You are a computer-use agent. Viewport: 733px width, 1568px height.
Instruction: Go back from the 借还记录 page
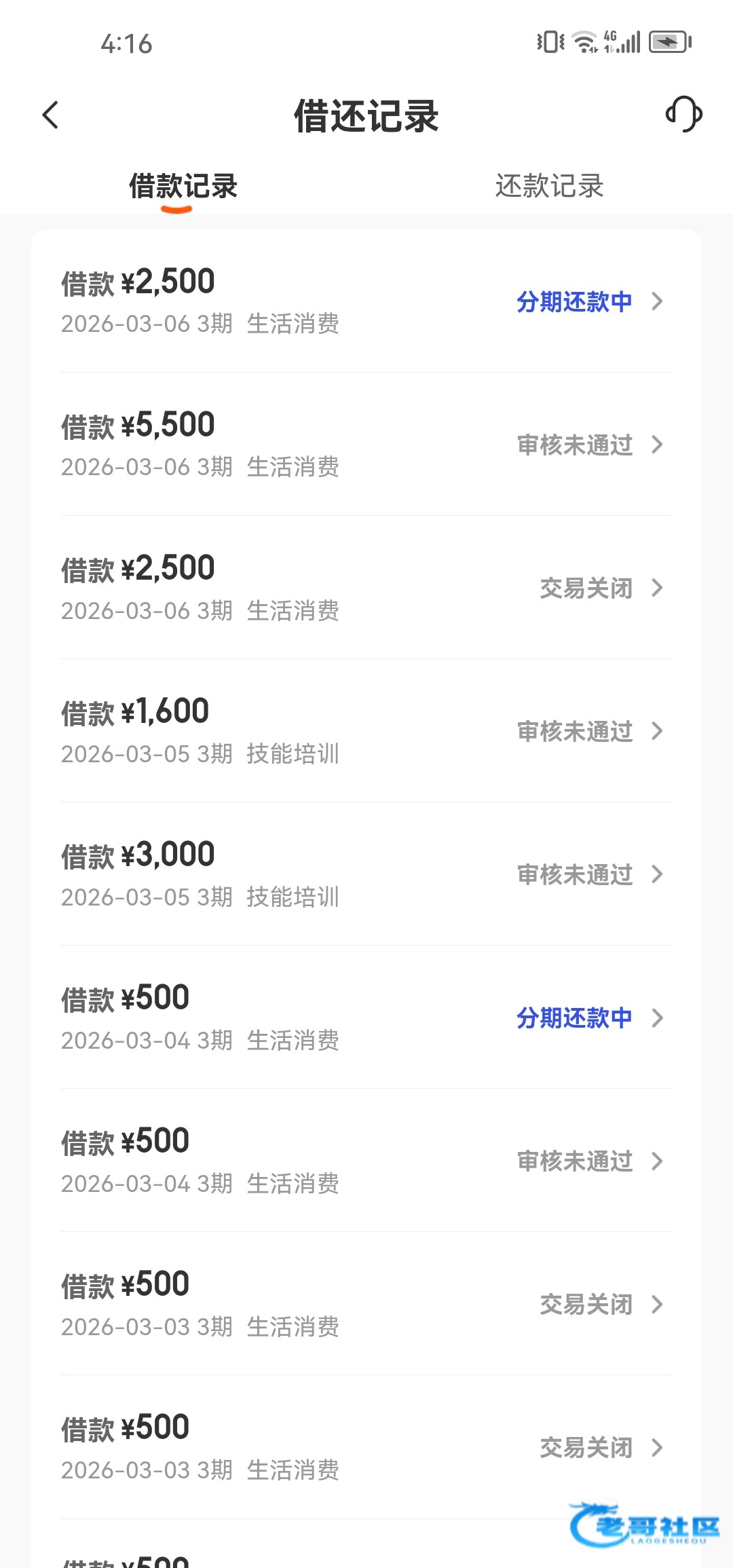[51, 115]
